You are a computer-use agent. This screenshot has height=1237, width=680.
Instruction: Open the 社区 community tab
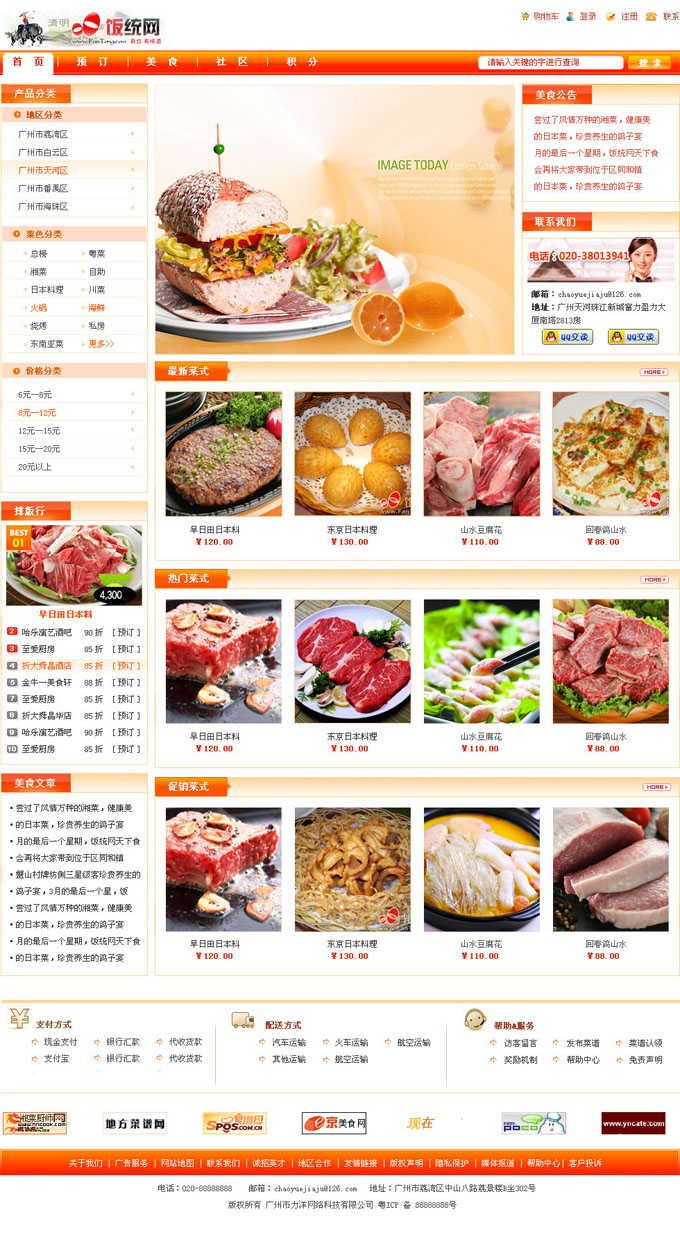232,62
